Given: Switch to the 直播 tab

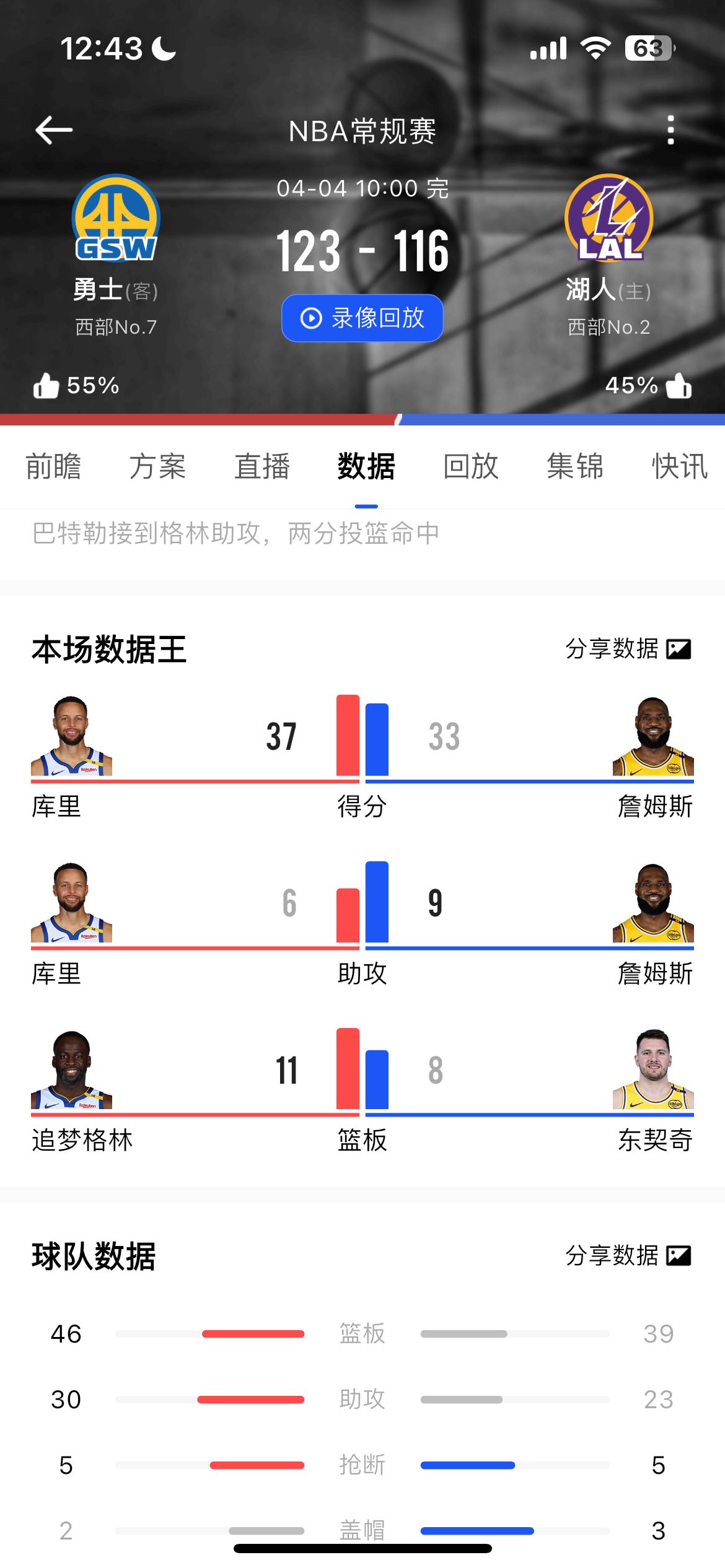Looking at the screenshot, I should click(262, 466).
